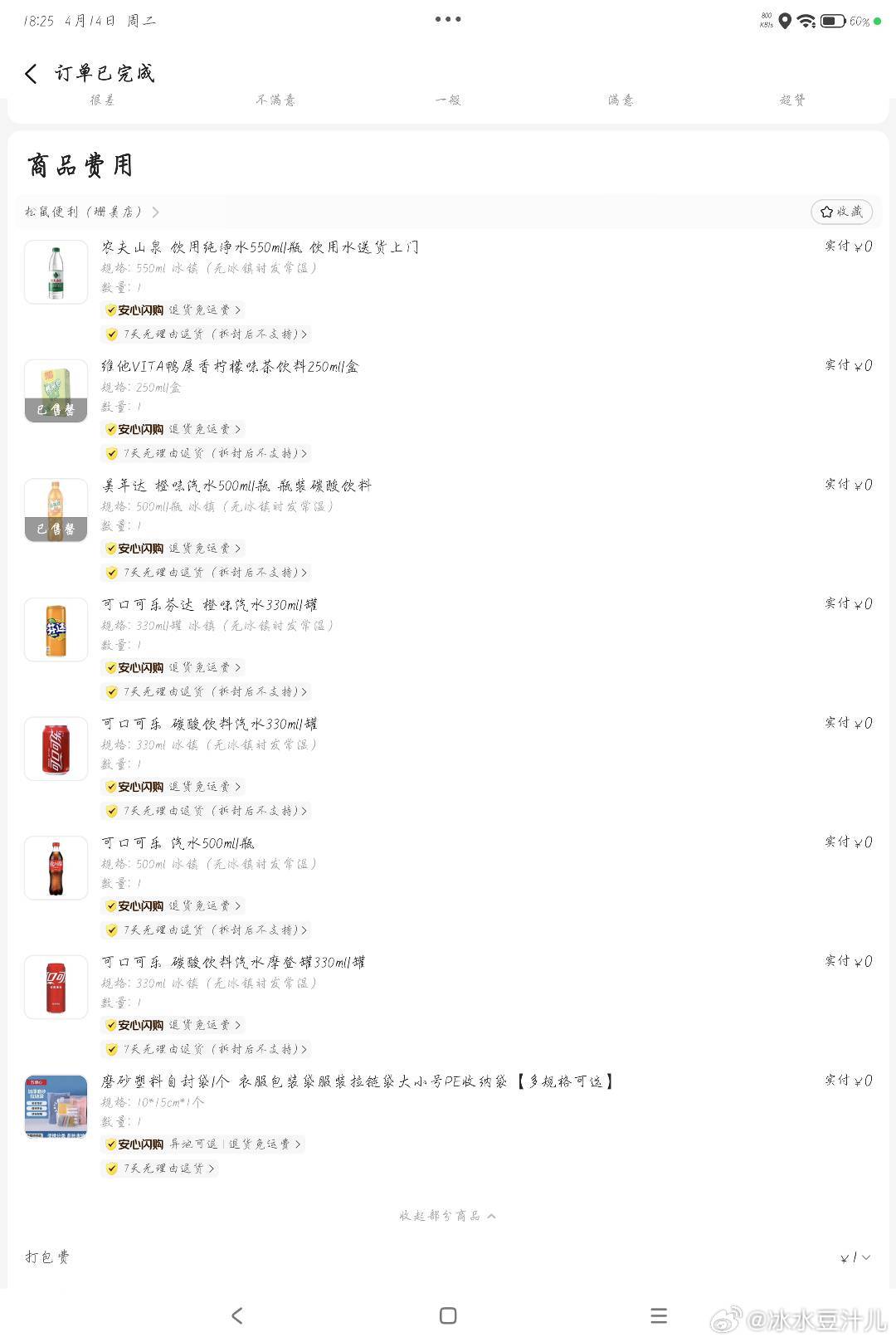Image resolution: width=896 pixels, height=1342 pixels.
Task: Open the 磨砂塑料自封袋 product
Action: click(x=357, y=1081)
